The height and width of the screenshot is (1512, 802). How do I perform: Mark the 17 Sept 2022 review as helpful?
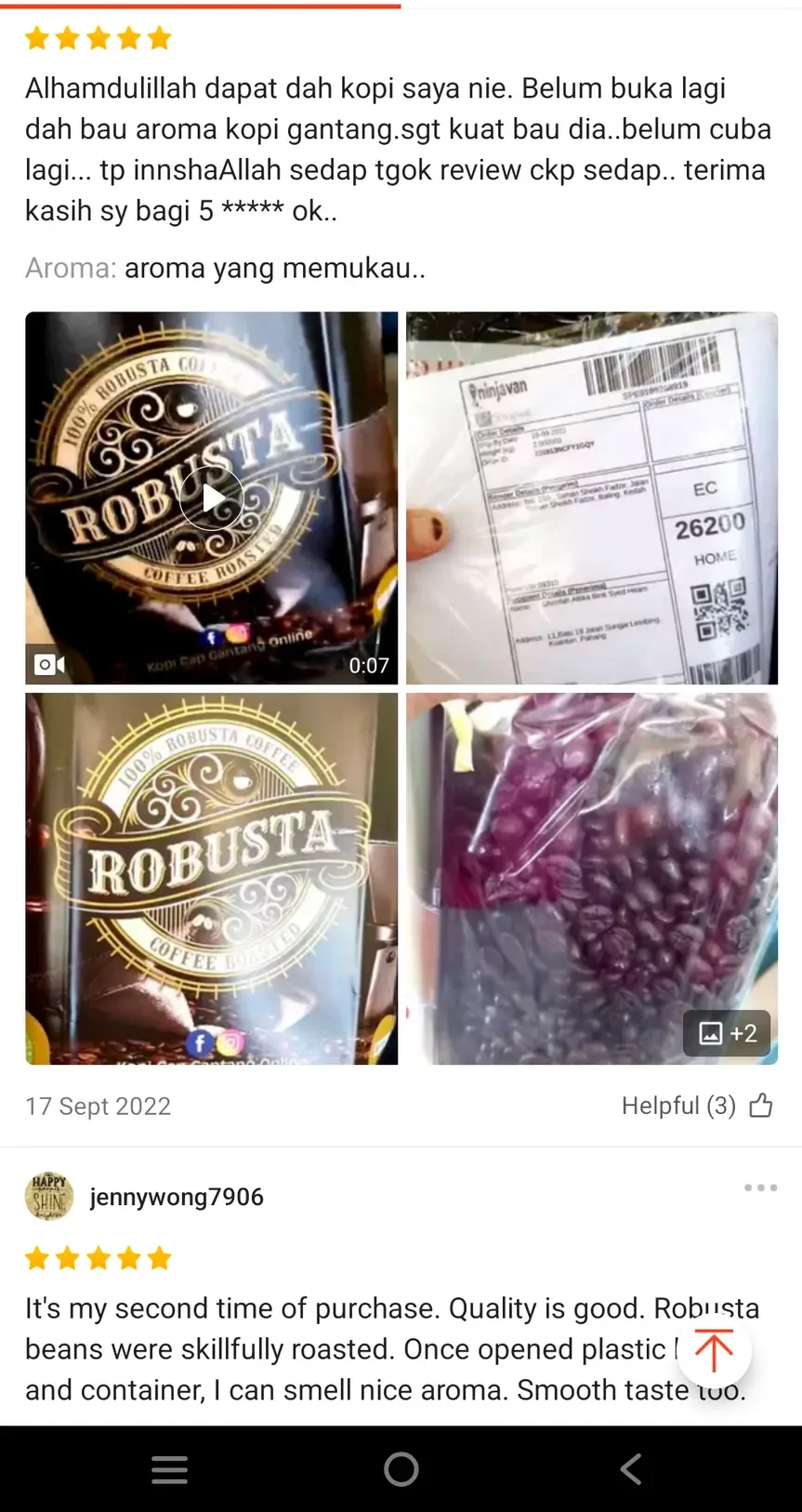point(760,1106)
